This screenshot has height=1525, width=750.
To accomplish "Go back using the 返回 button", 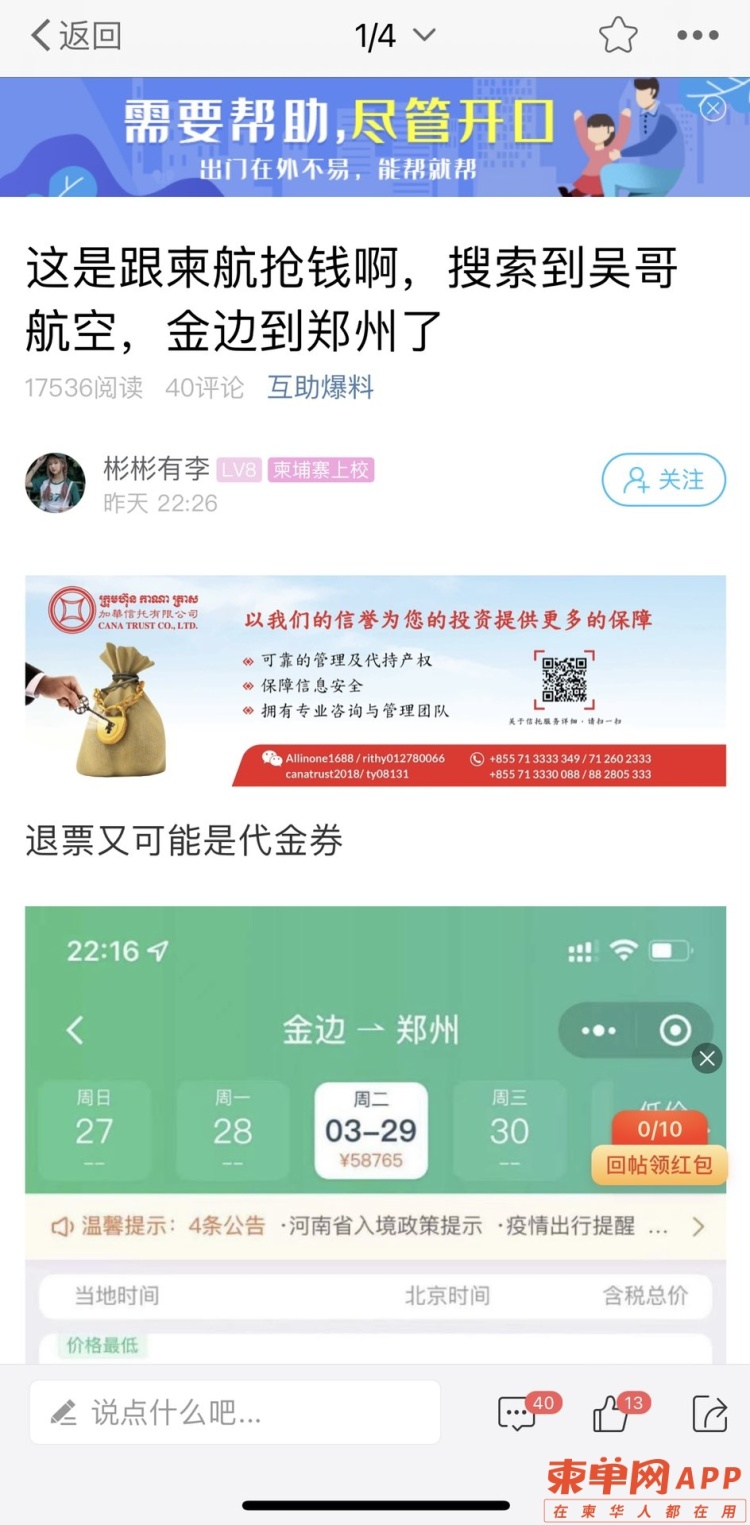I will [x=76, y=37].
